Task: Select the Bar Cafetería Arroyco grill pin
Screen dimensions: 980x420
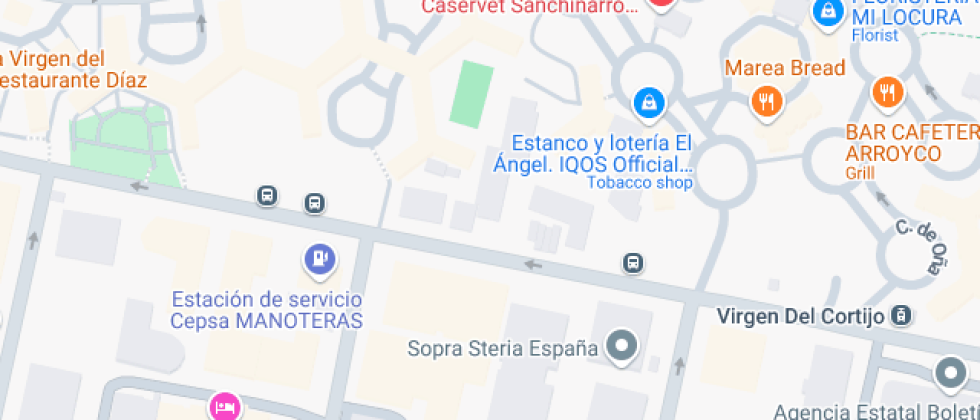Action: point(886,93)
